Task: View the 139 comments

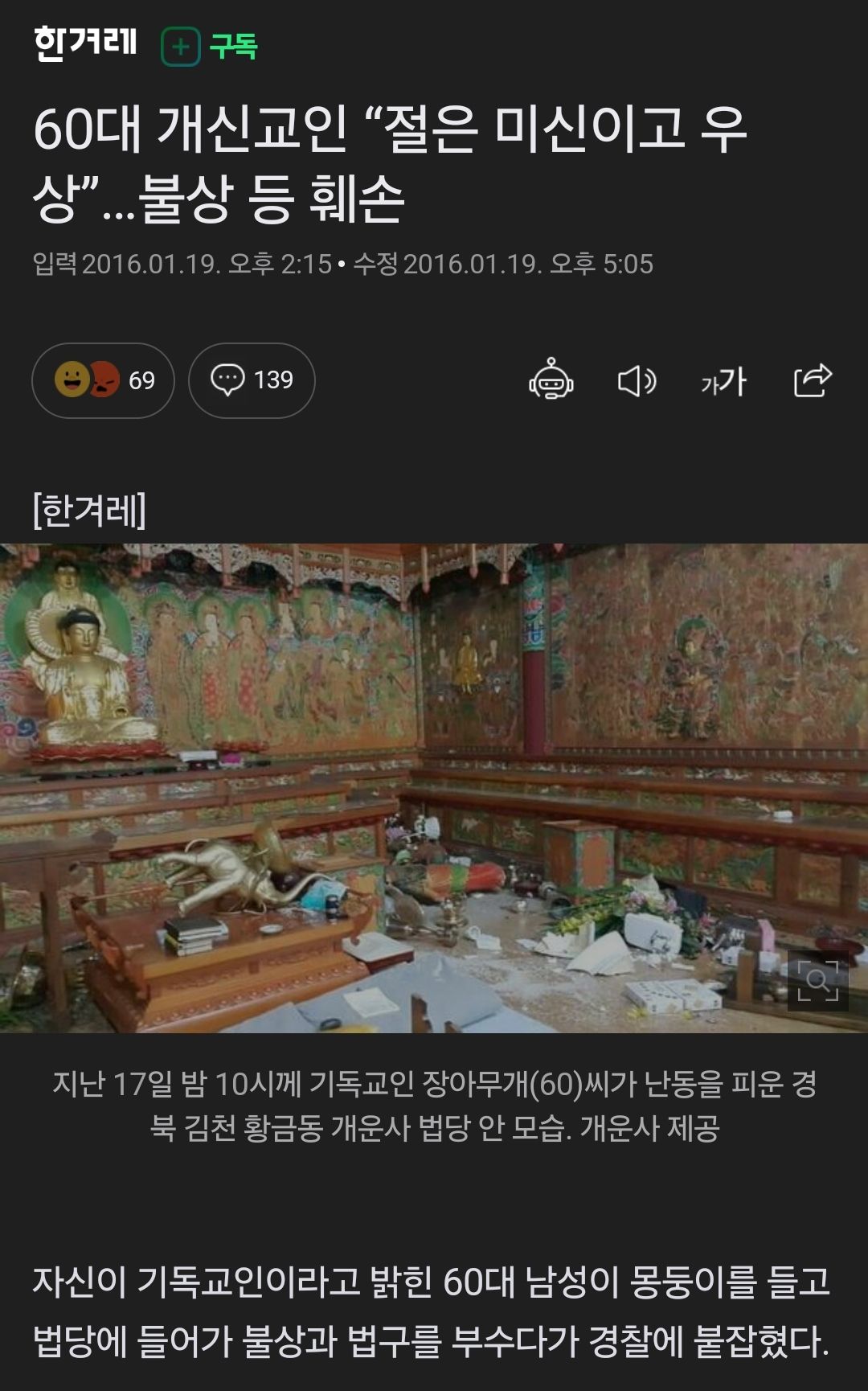Action: 252,380
